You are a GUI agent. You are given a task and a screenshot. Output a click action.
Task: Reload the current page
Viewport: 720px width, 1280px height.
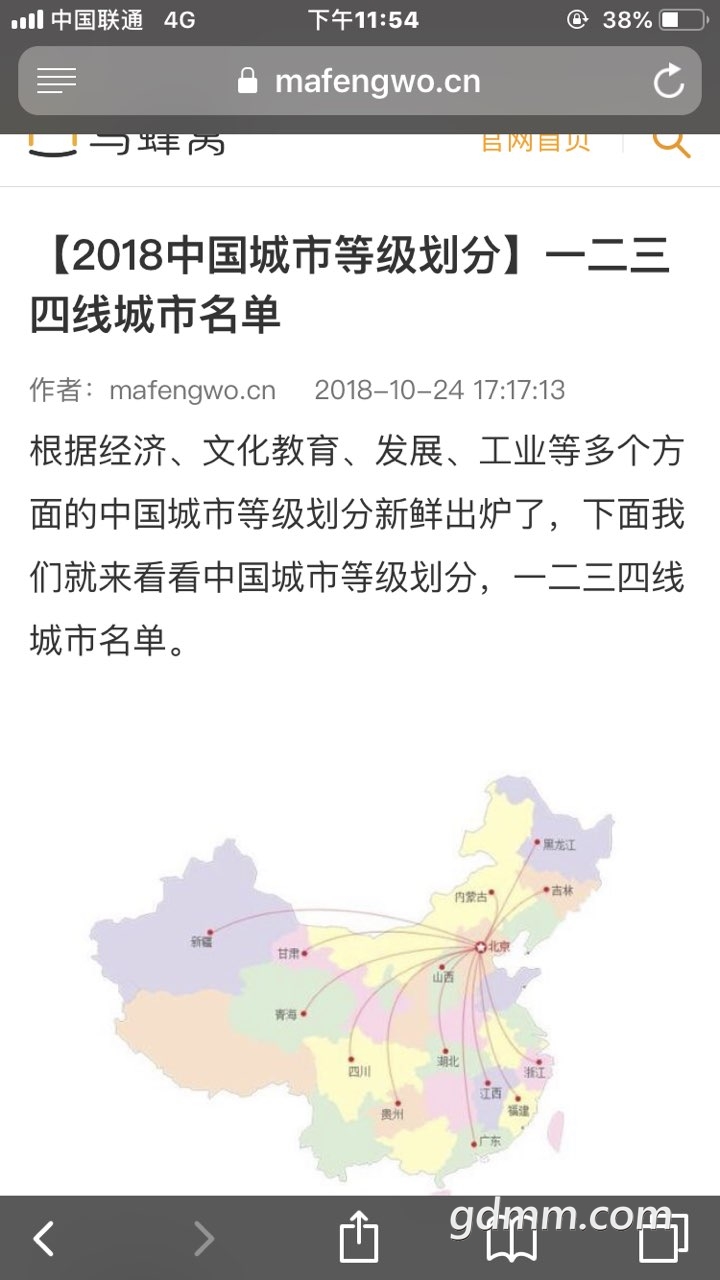pyautogui.click(x=669, y=81)
